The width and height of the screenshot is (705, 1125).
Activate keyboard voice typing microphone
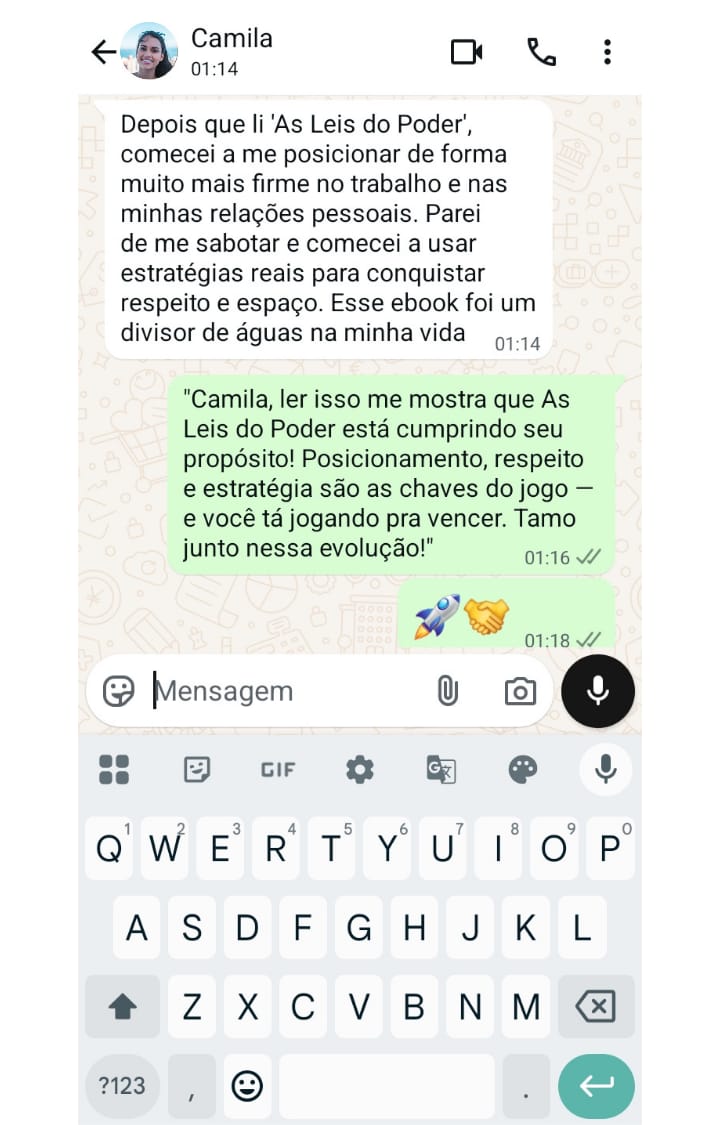[x=605, y=769]
